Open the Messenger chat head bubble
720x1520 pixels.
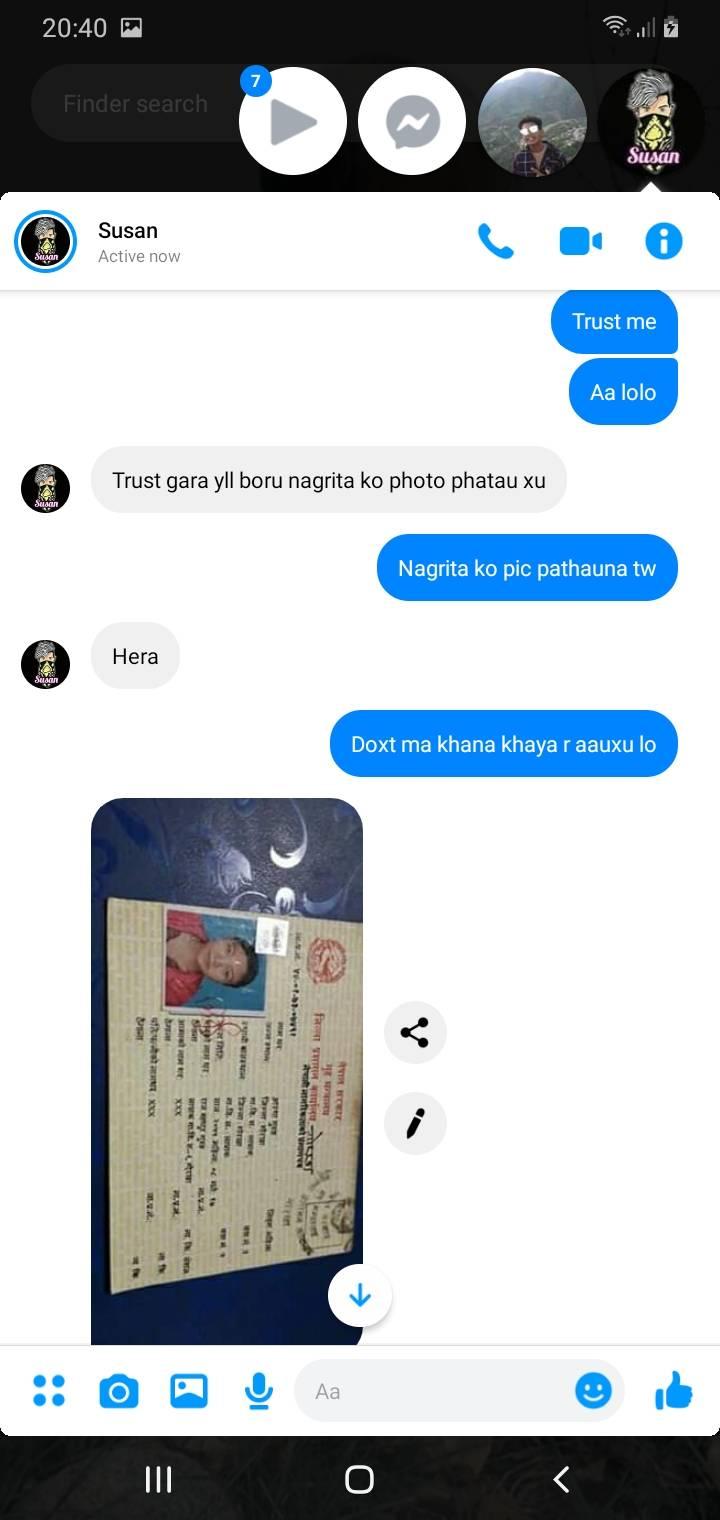pos(412,121)
